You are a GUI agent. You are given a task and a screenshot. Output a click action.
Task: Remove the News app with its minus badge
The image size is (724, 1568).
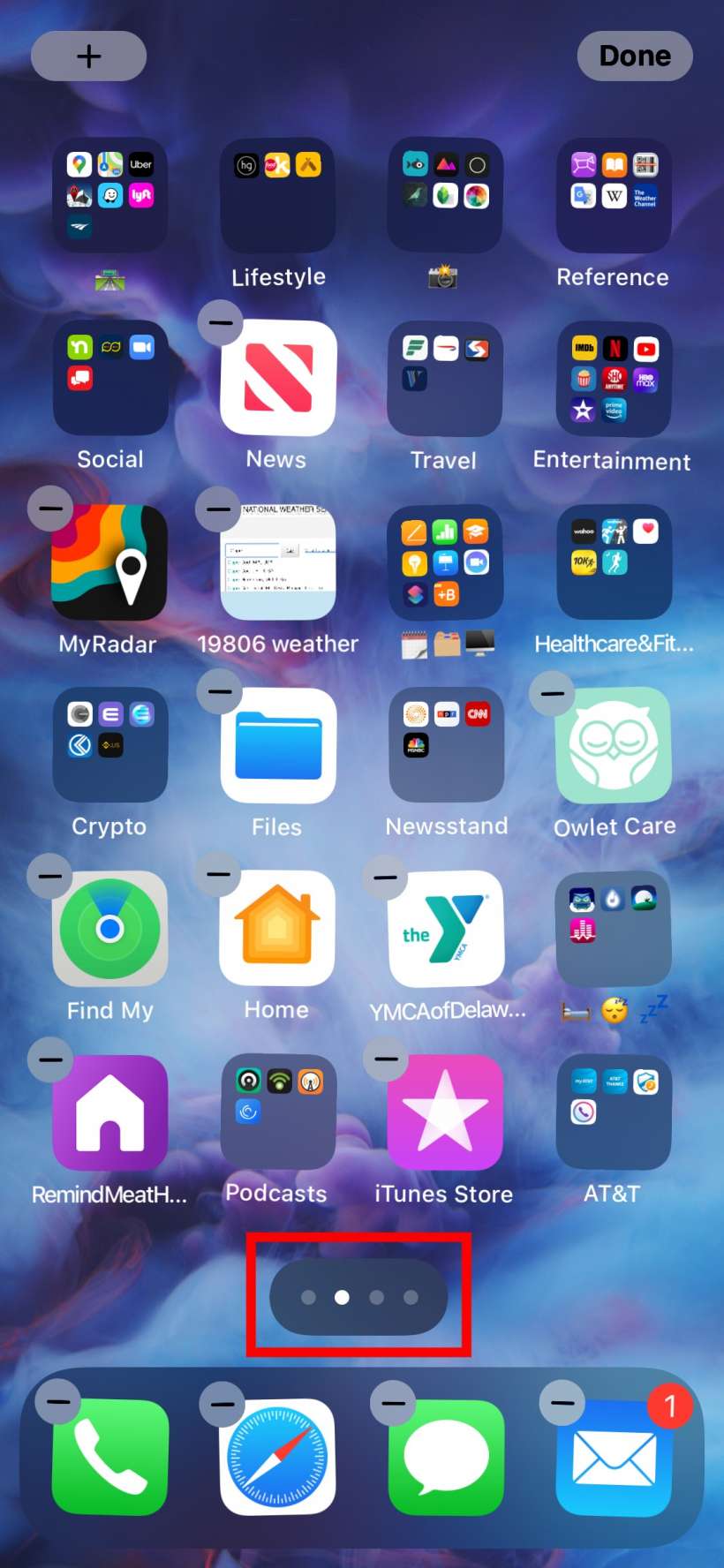tap(221, 323)
